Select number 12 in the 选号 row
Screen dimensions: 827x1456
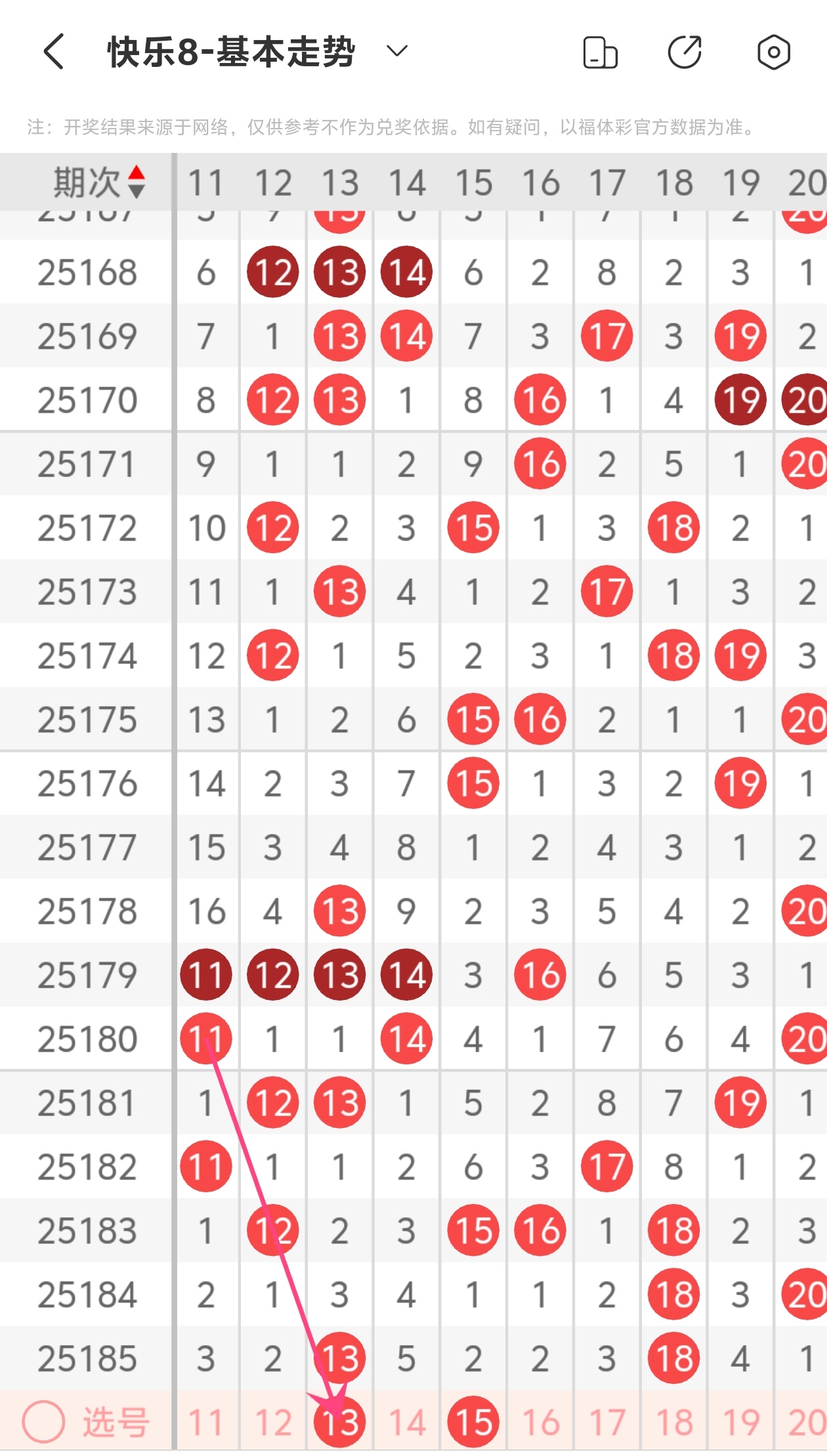point(273,1423)
